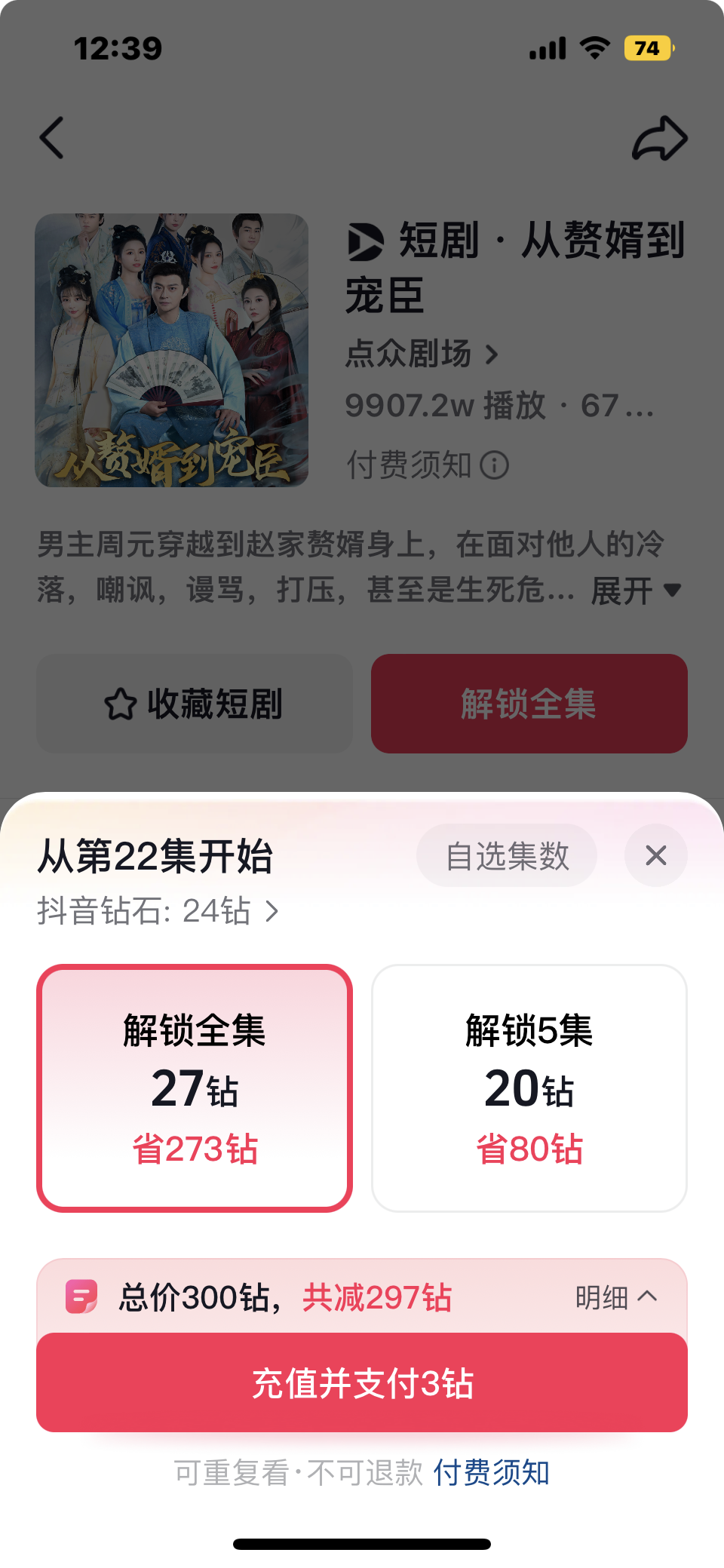Select the 解锁5集 20钻 option

pyautogui.click(x=529, y=1088)
